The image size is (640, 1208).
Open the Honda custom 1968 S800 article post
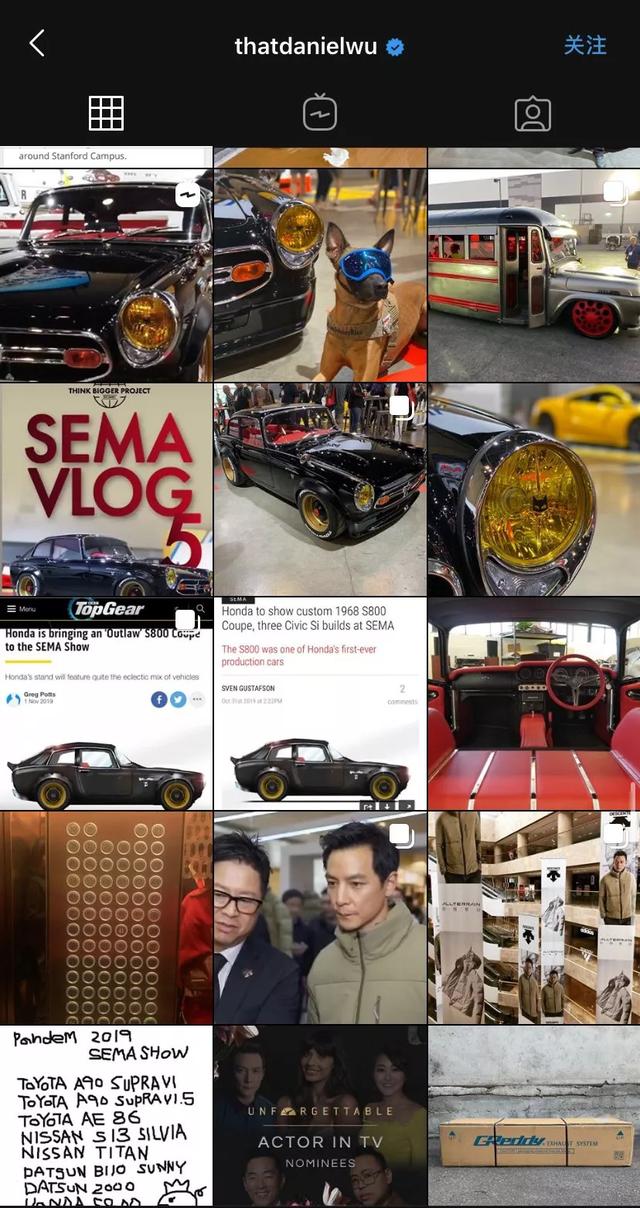[x=320, y=704]
